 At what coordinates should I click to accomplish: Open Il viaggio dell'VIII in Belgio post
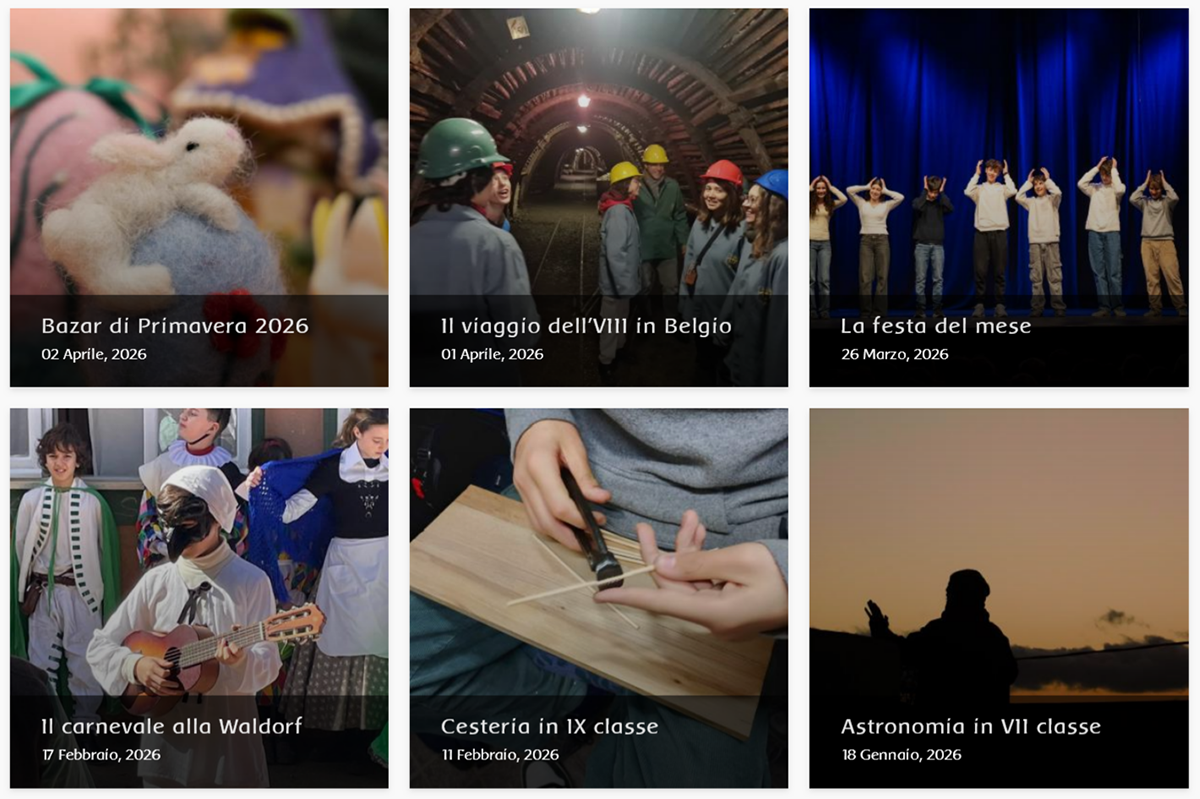coord(586,326)
